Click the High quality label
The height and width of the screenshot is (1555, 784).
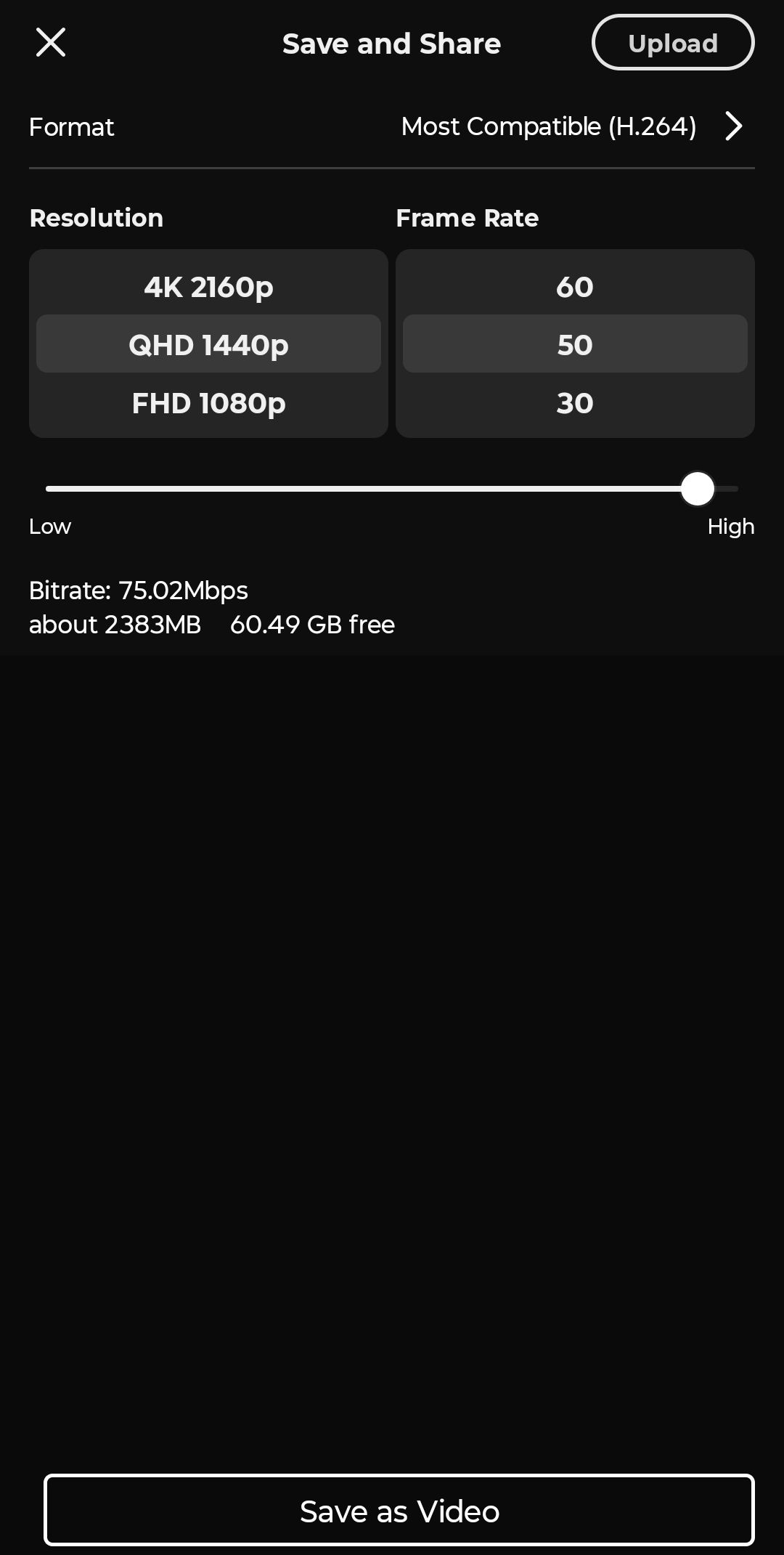[730, 525]
